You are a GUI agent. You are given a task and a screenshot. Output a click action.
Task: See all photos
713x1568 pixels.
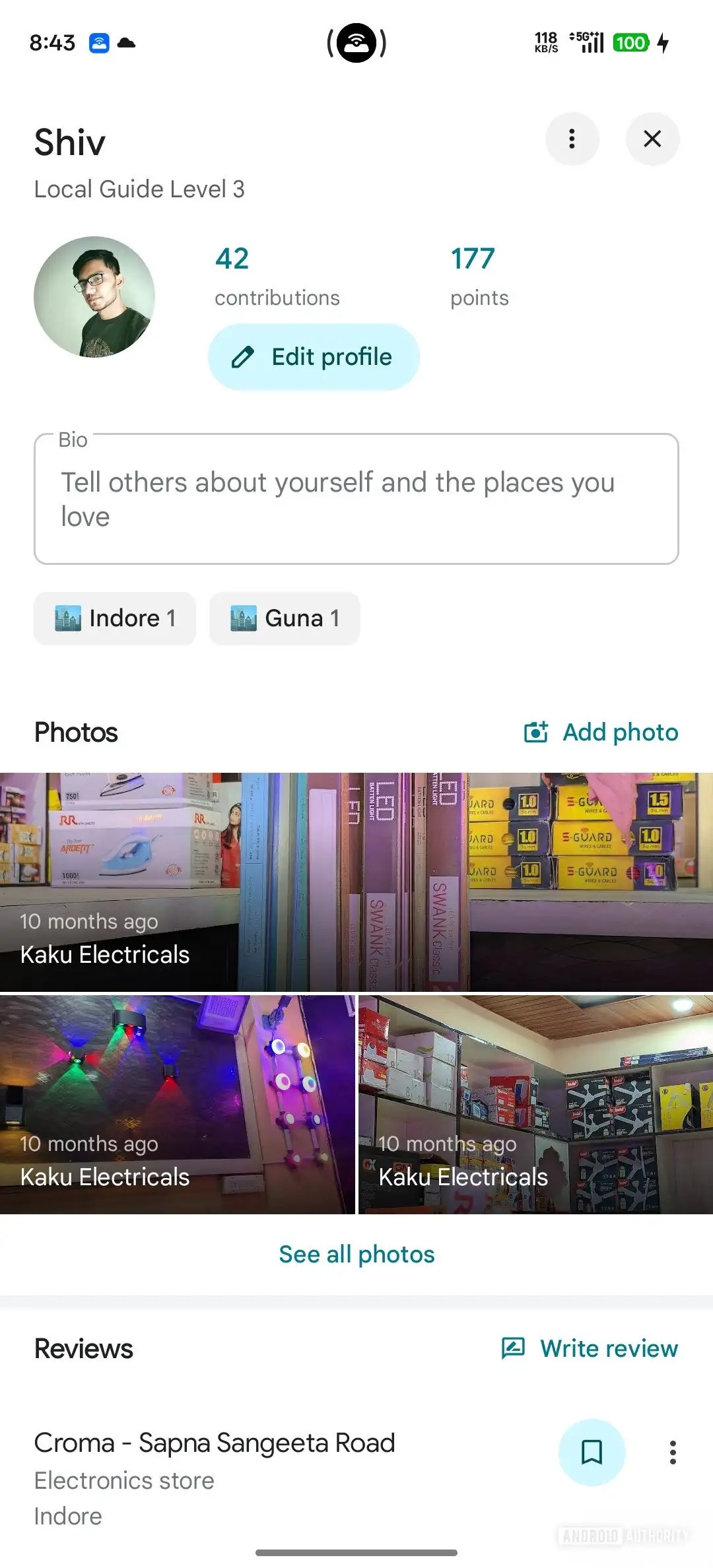[x=356, y=1254]
